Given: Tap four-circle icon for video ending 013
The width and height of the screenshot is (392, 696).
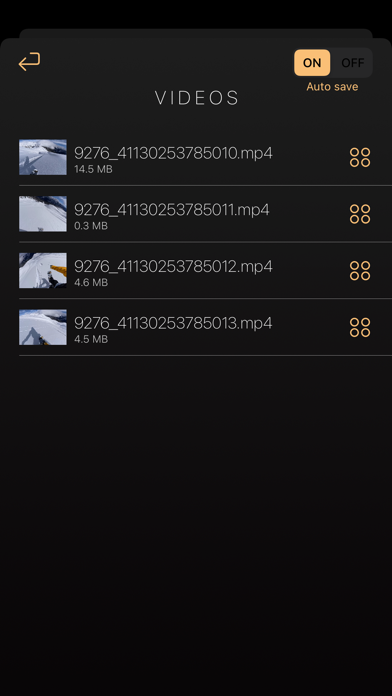Looking at the screenshot, I should (360, 328).
